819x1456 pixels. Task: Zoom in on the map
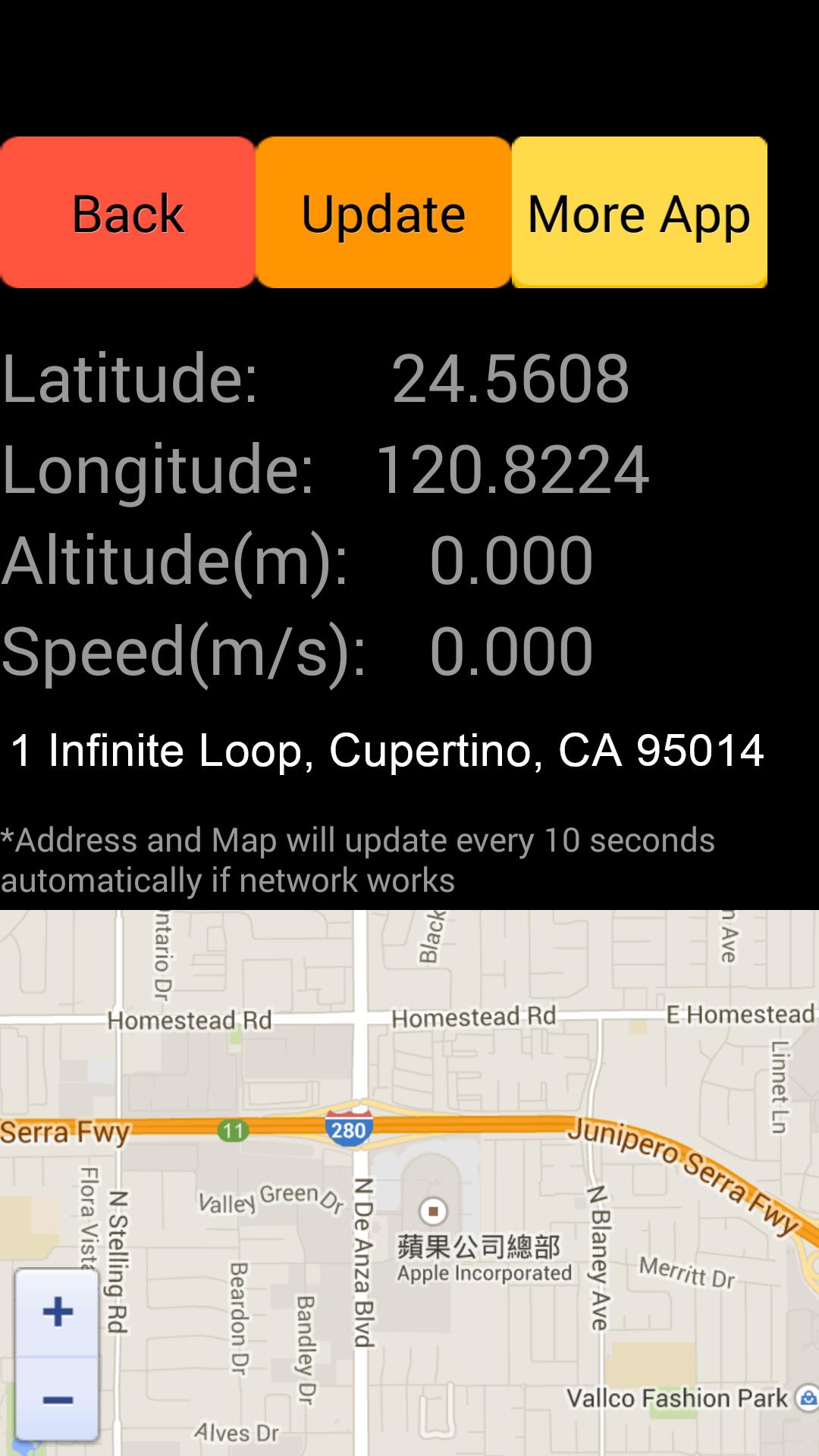click(x=58, y=1313)
